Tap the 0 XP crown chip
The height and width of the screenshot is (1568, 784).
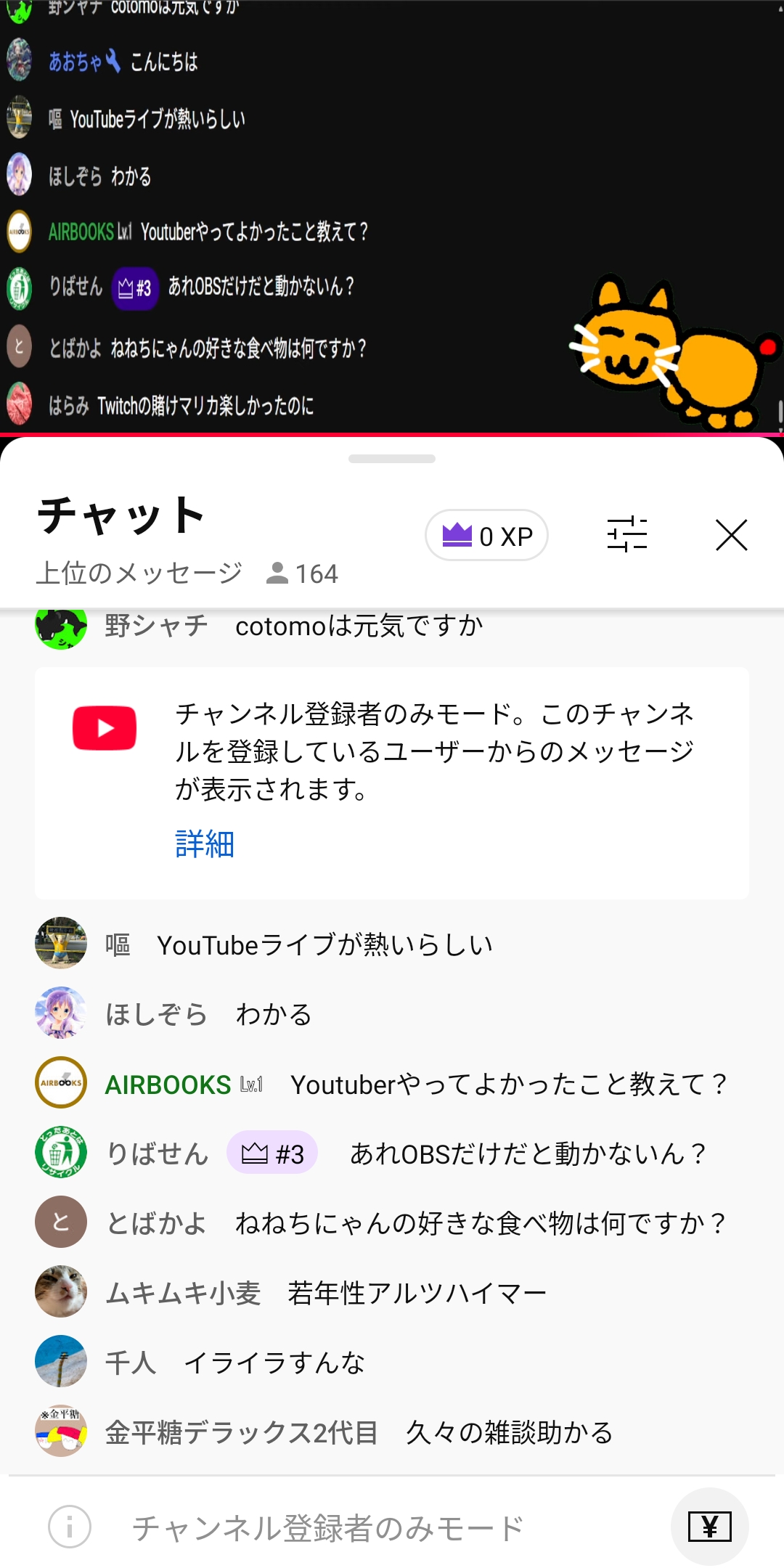486,536
